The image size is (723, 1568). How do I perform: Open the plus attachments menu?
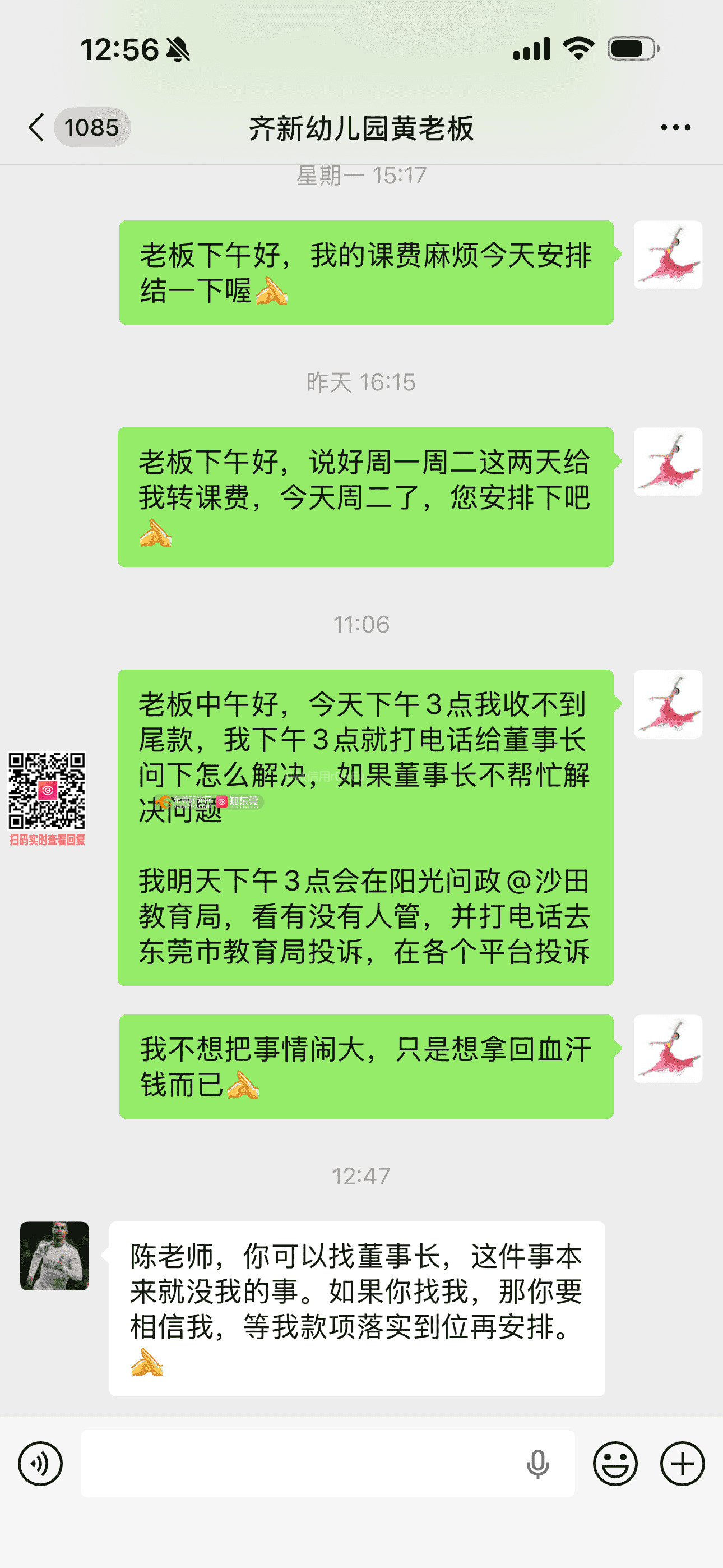pos(682,1463)
